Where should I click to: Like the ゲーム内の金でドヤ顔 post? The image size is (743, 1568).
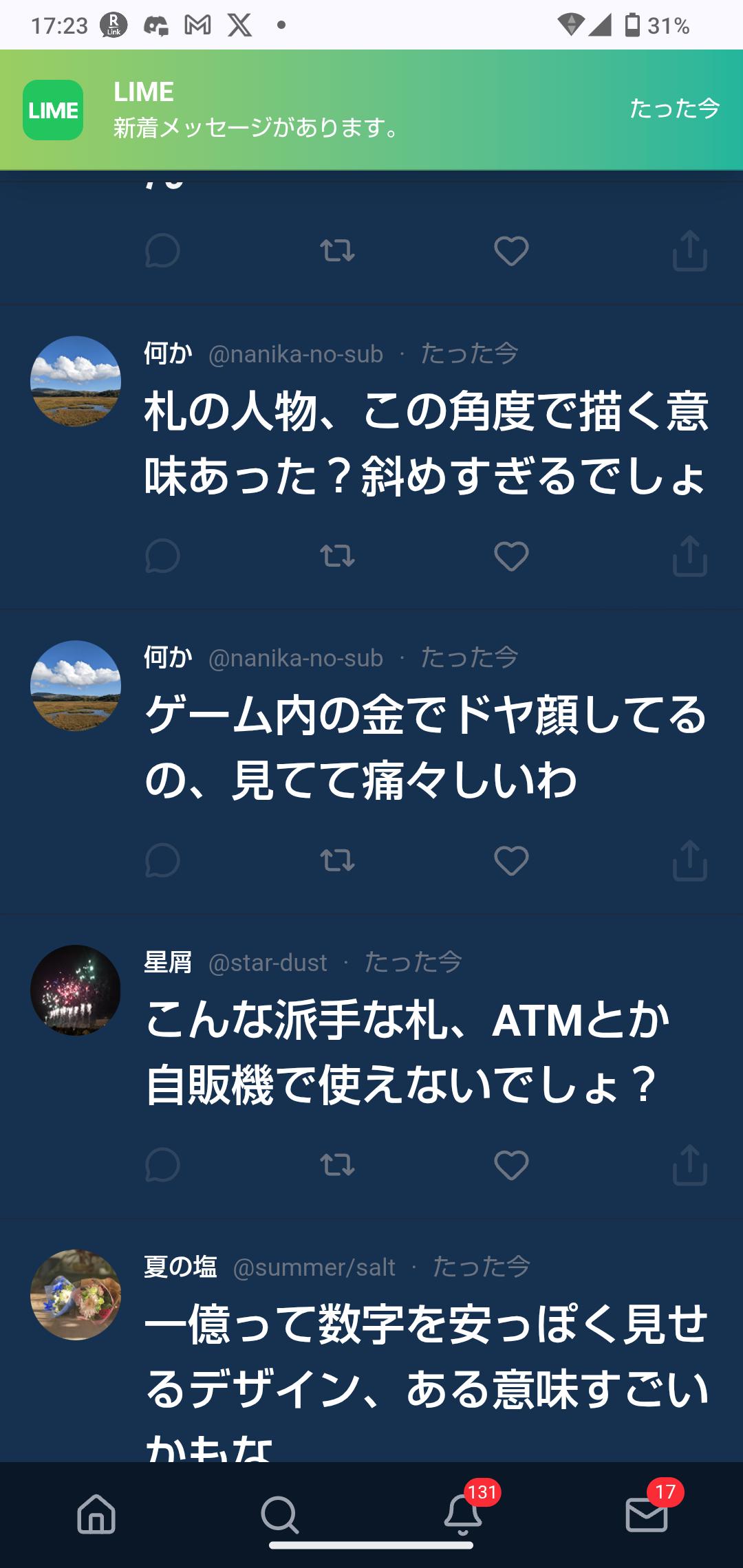coord(511,860)
